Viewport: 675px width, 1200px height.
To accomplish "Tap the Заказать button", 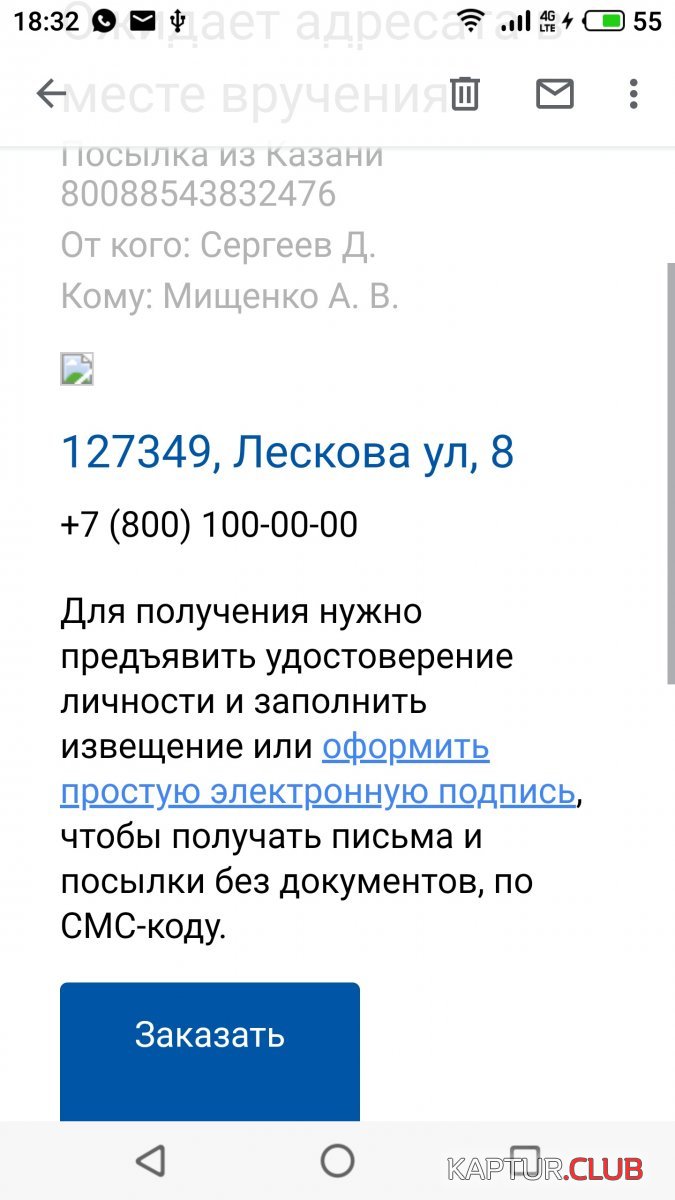I will pos(210,1051).
